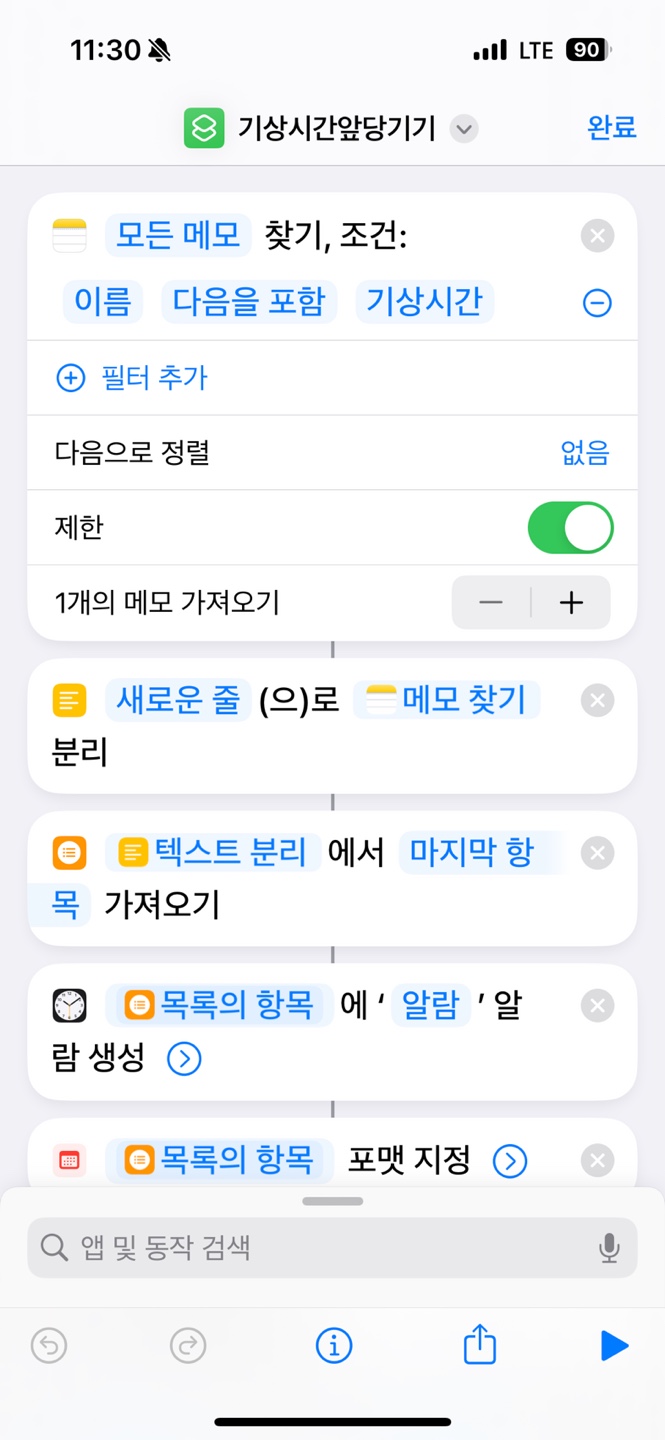Edit the 기상시간 filter value

pos(424,302)
